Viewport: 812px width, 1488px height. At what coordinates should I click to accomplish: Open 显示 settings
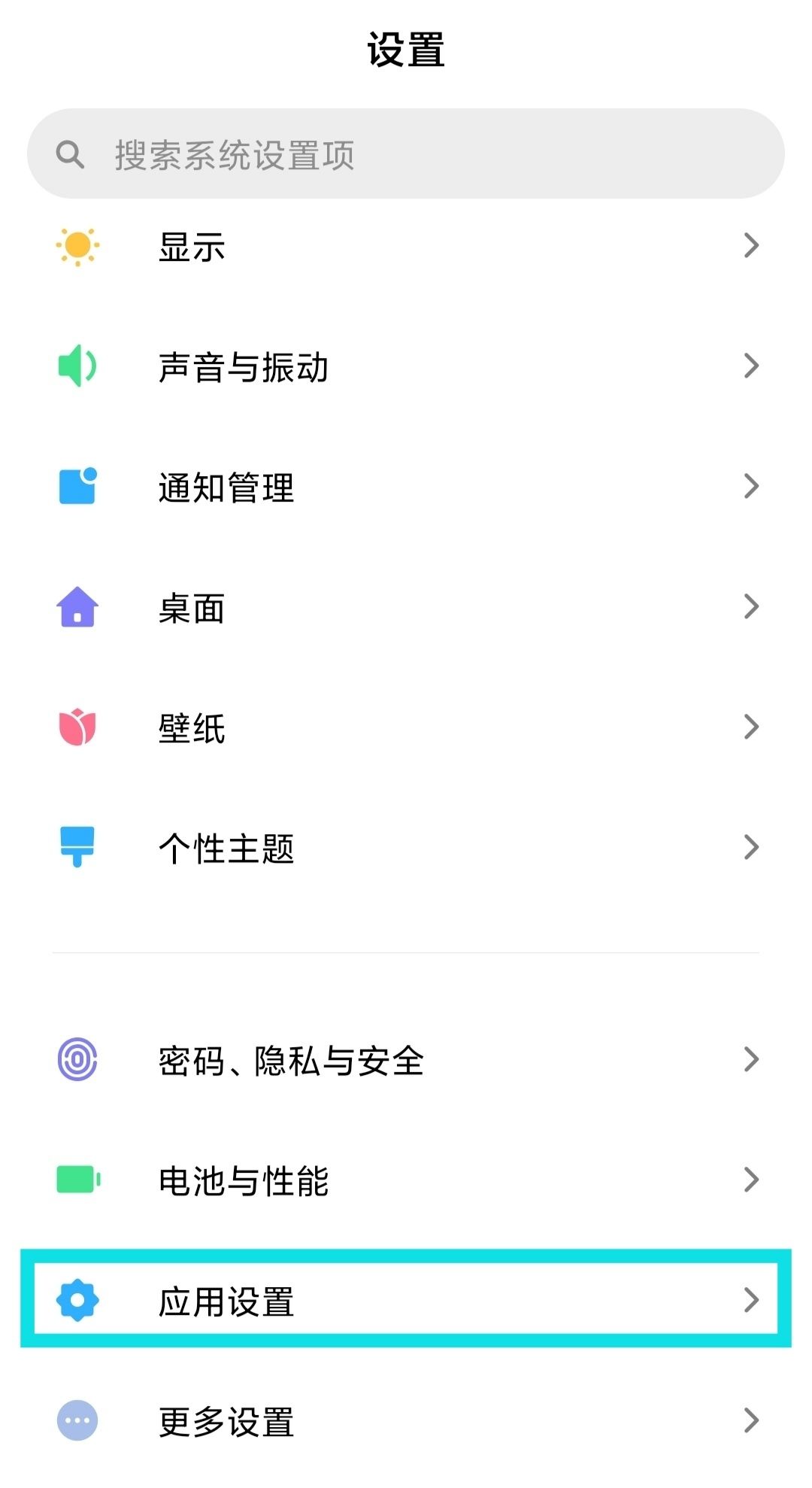tap(406, 246)
